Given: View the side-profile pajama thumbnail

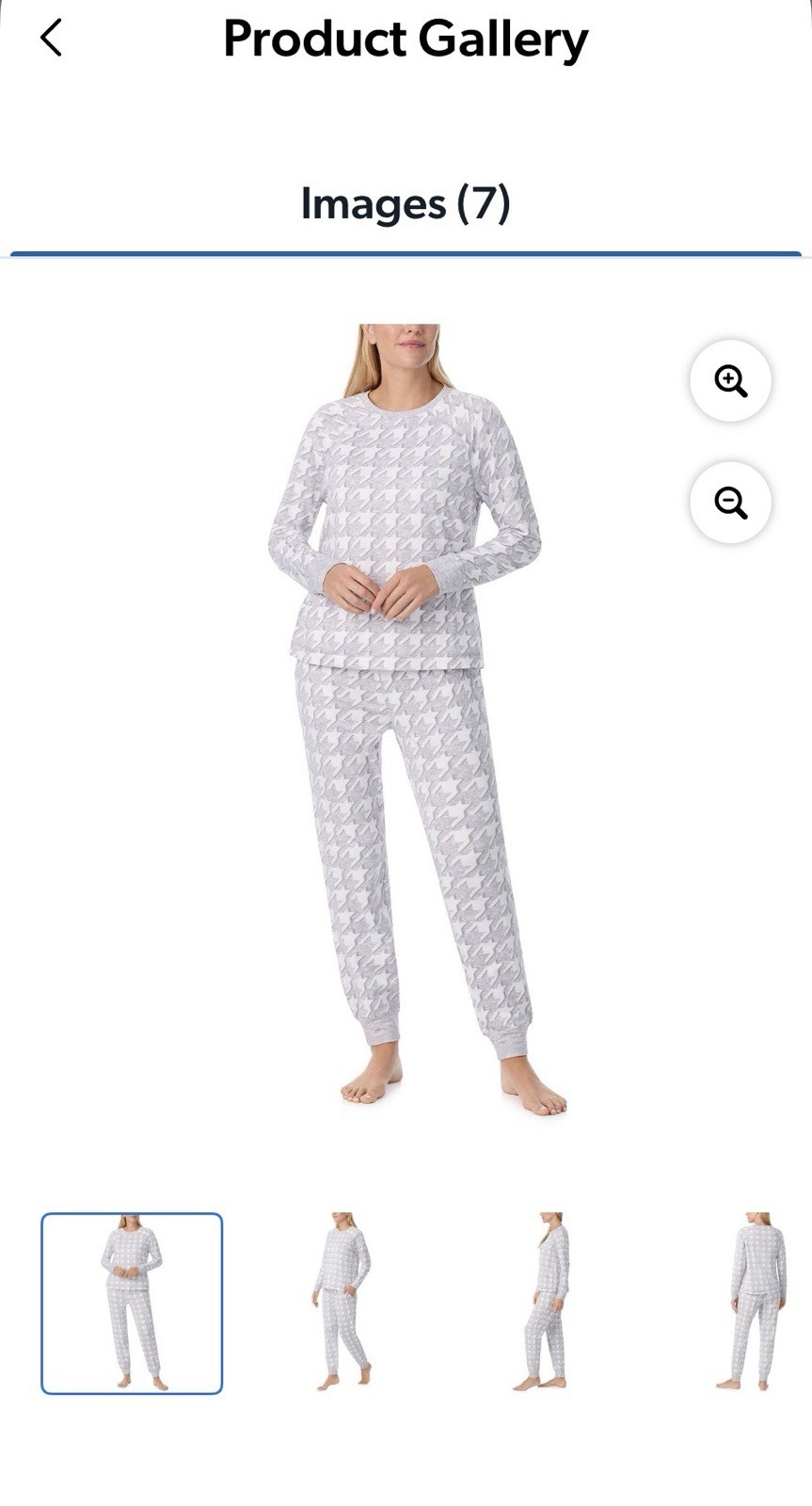Looking at the screenshot, I should pos(549,1303).
